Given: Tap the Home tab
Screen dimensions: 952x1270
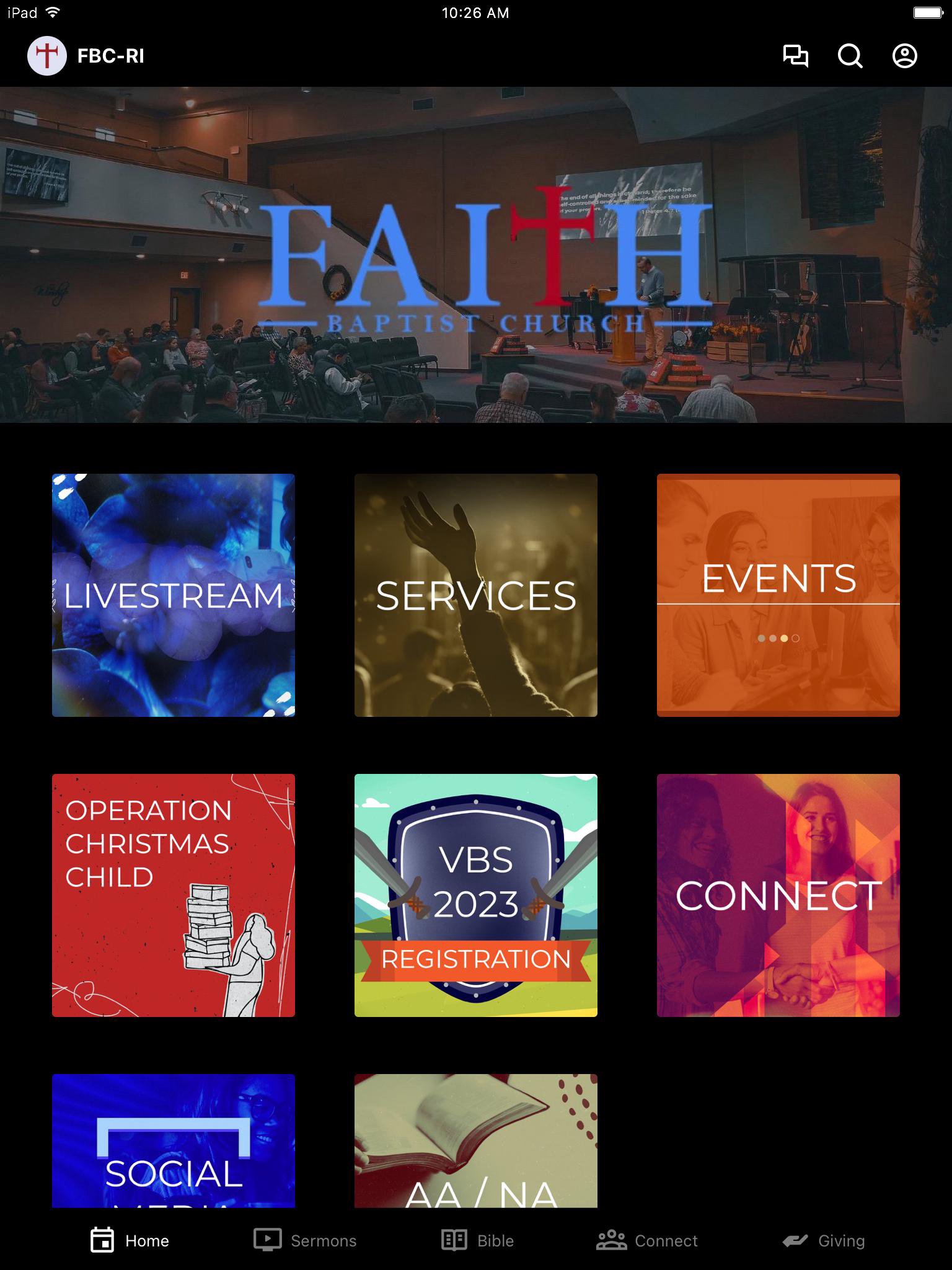Looking at the screenshot, I should pos(130,1240).
